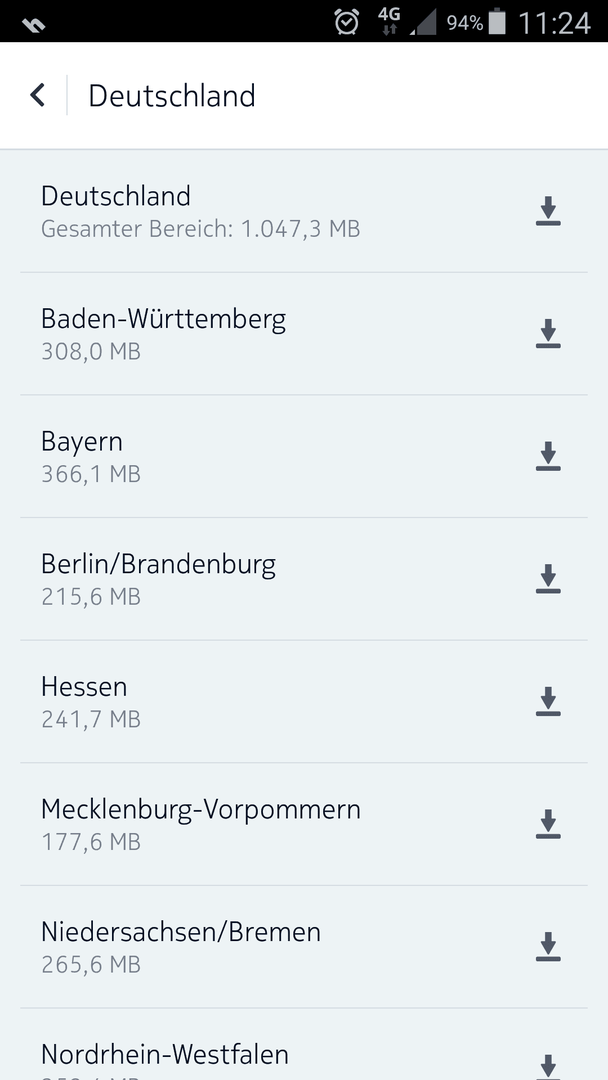Download the Mecklenburg-Vorpommern map
The height and width of the screenshot is (1080, 608).
548,824
